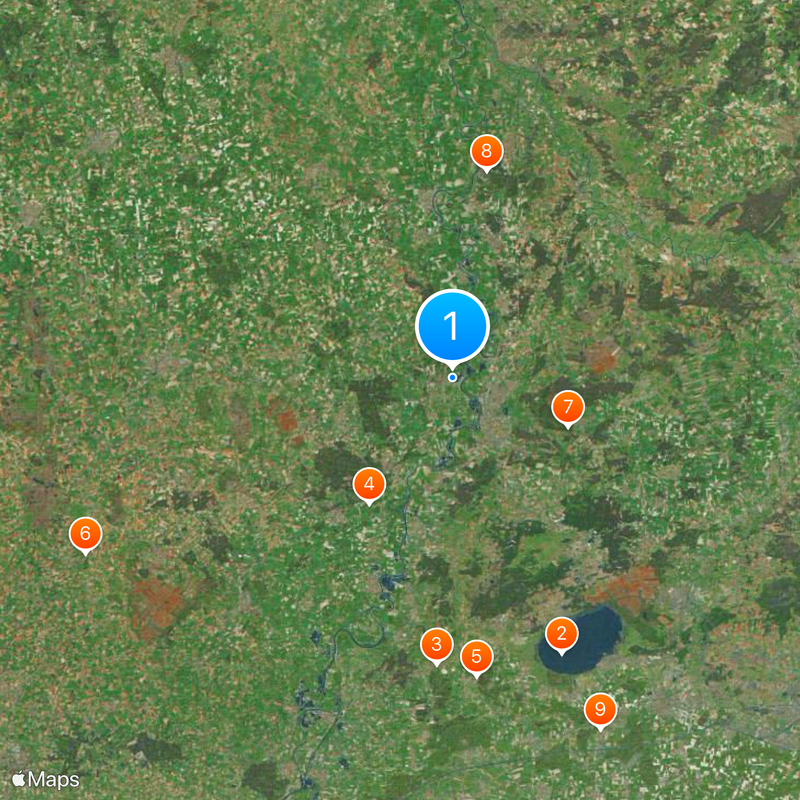Tap the pin numbered 8

[486, 152]
